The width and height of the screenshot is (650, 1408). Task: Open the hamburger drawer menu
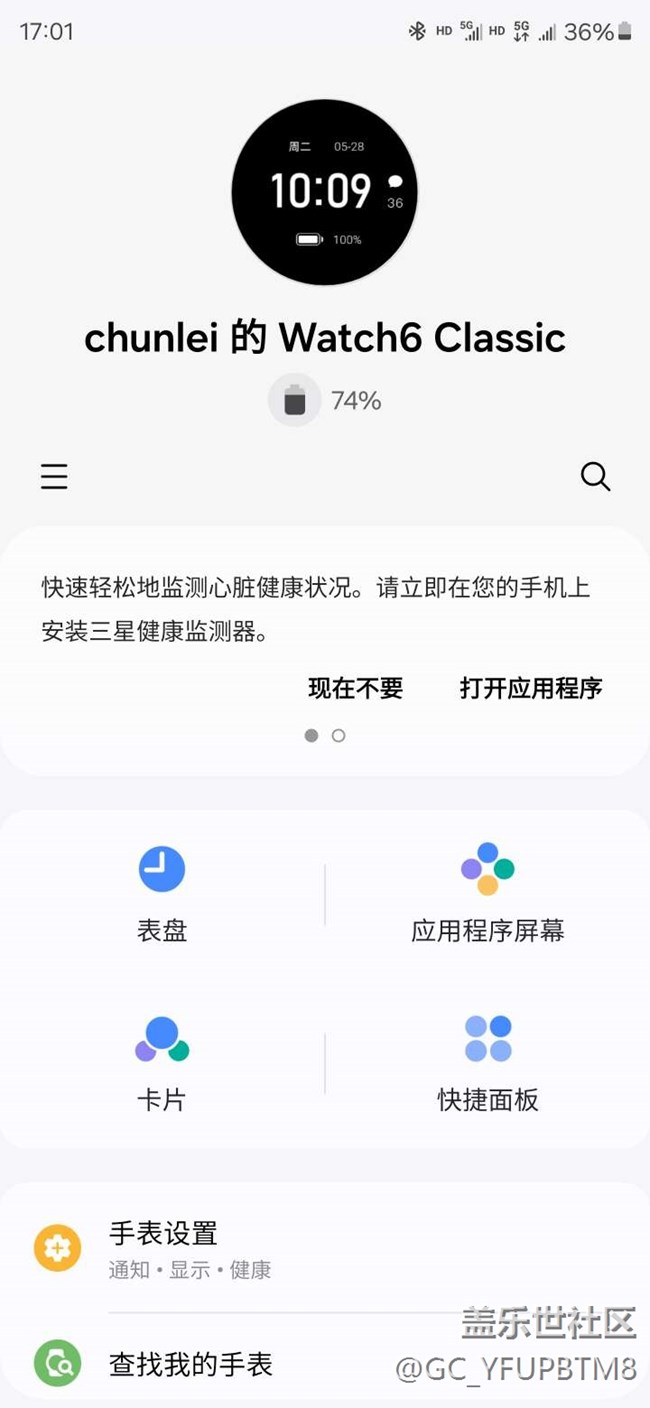(x=54, y=477)
